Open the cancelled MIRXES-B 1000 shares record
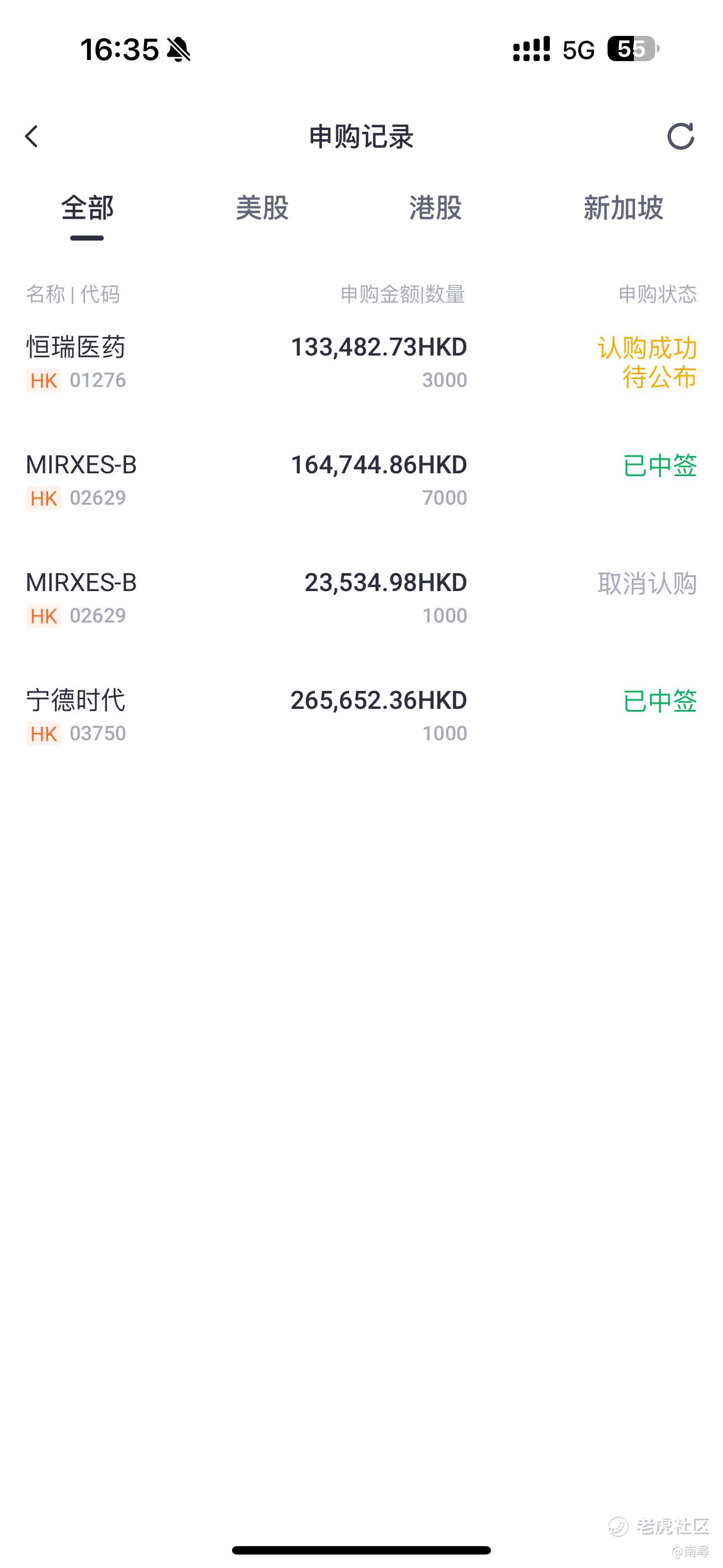723x1568 pixels. [x=361, y=598]
